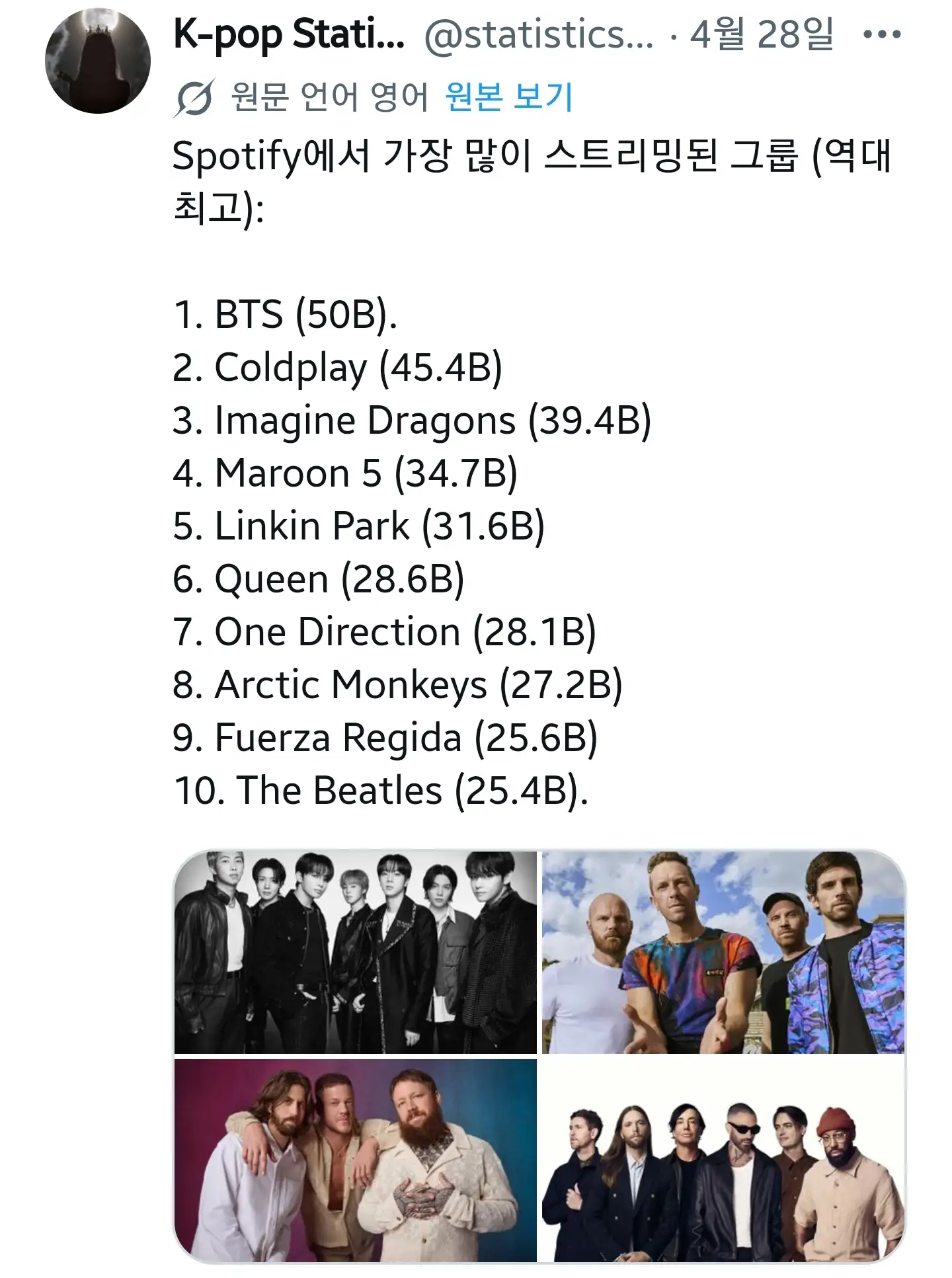Open the tweet's three-dot overflow menu
The image size is (952, 1278).
pyautogui.click(x=882, y=34)
